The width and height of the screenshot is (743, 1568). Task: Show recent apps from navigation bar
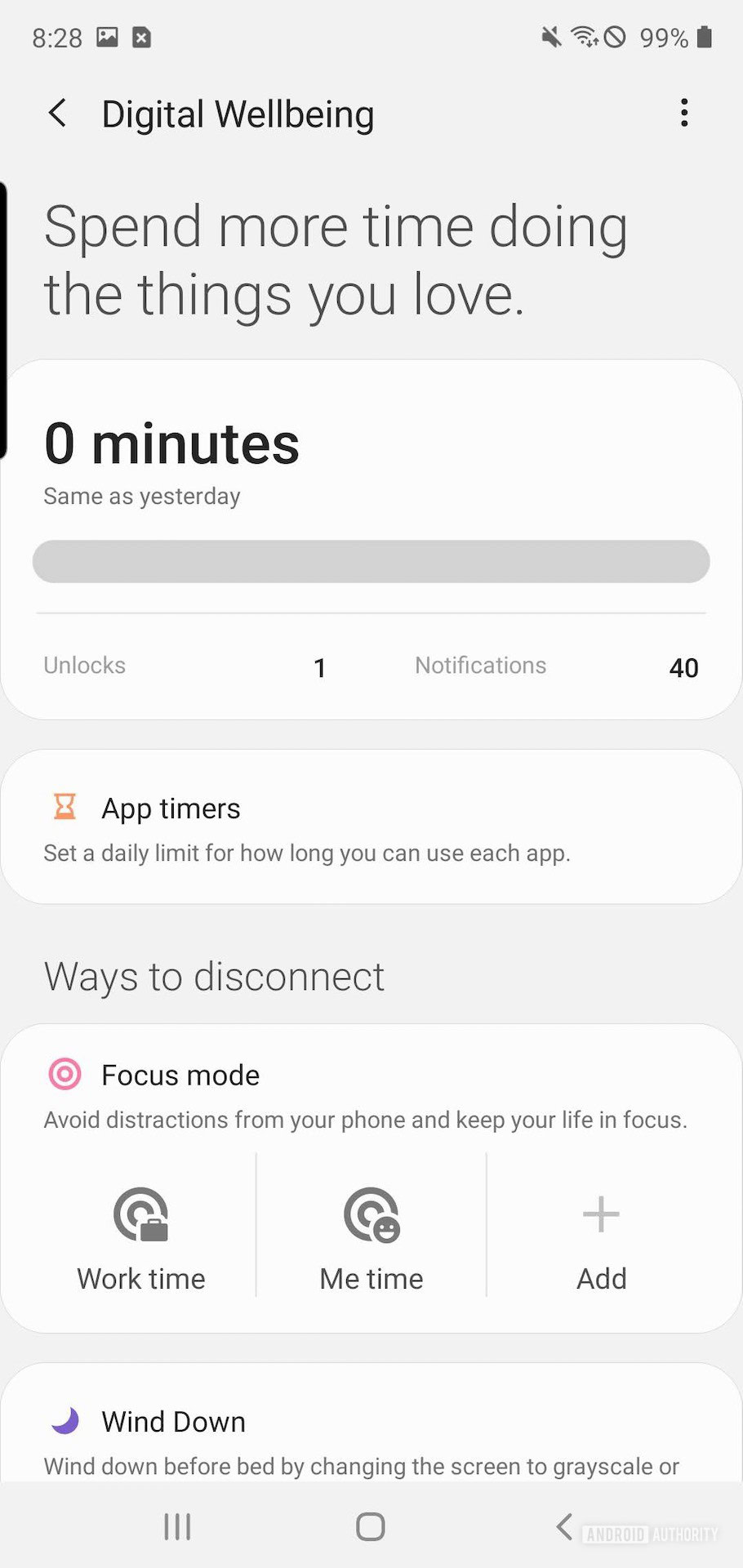pos(177,1526)
